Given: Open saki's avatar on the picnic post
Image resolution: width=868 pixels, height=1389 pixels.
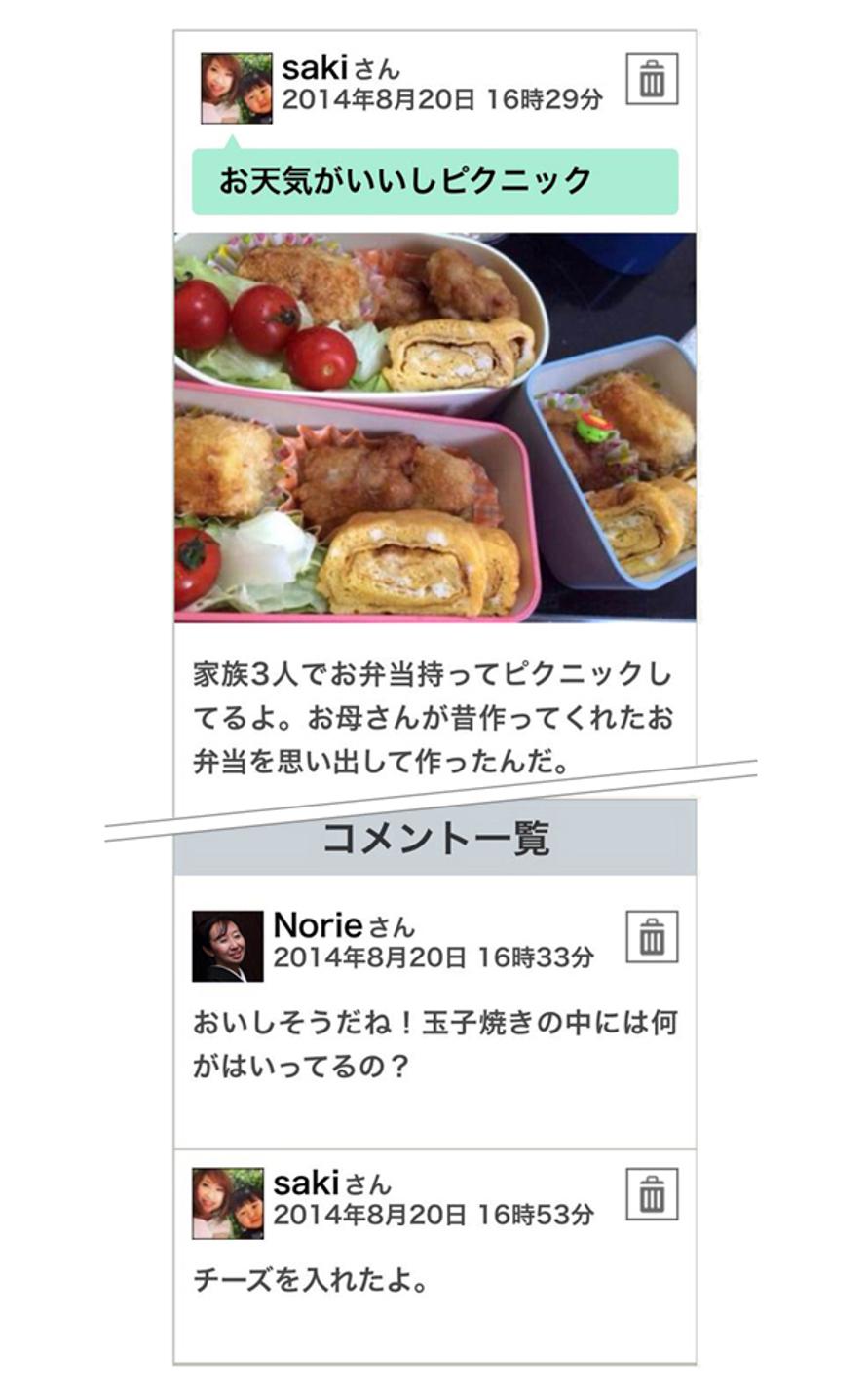Looking at the screenshot, I should tap(237, 89).
